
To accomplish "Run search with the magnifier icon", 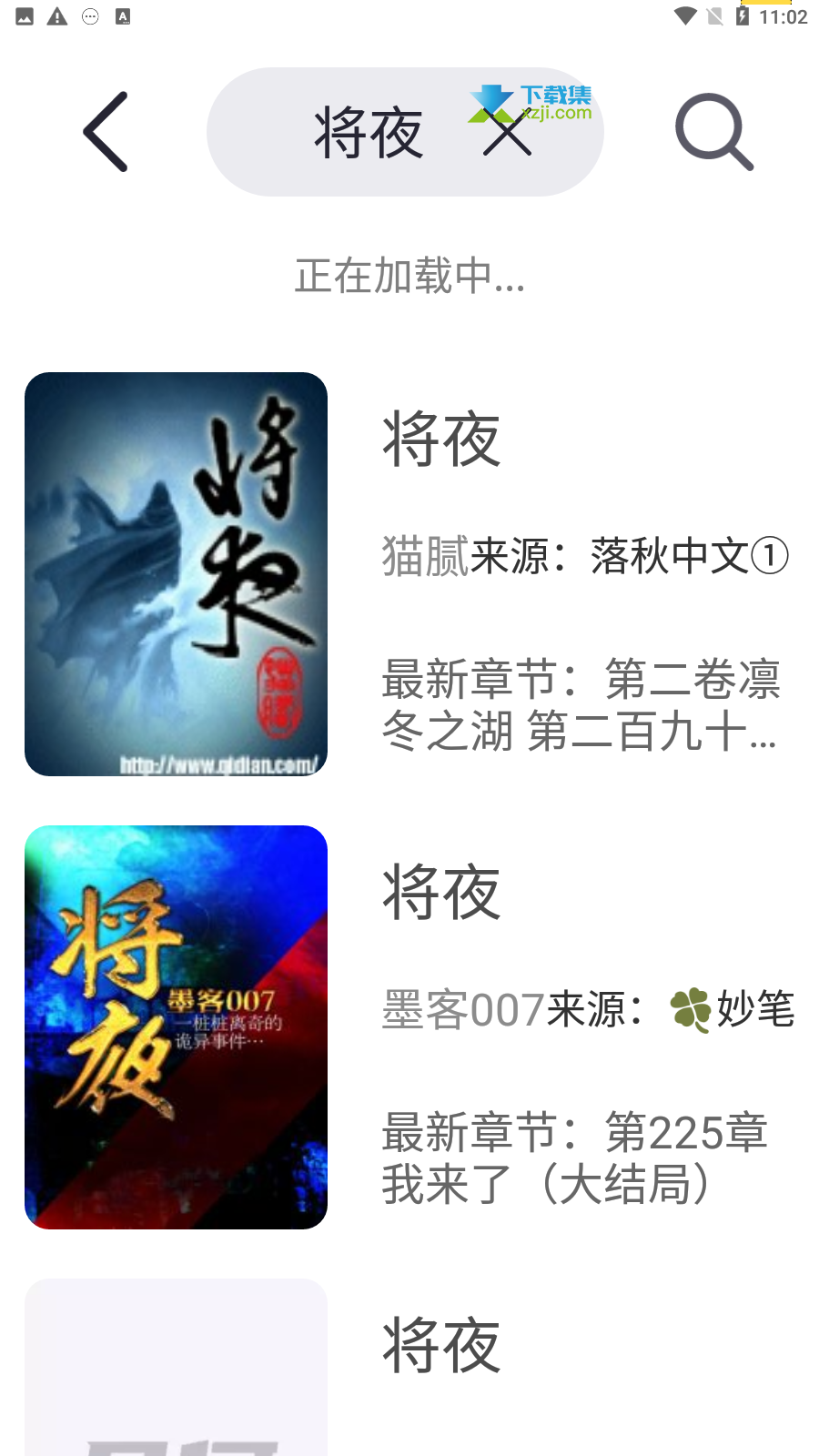I will 713,132.
